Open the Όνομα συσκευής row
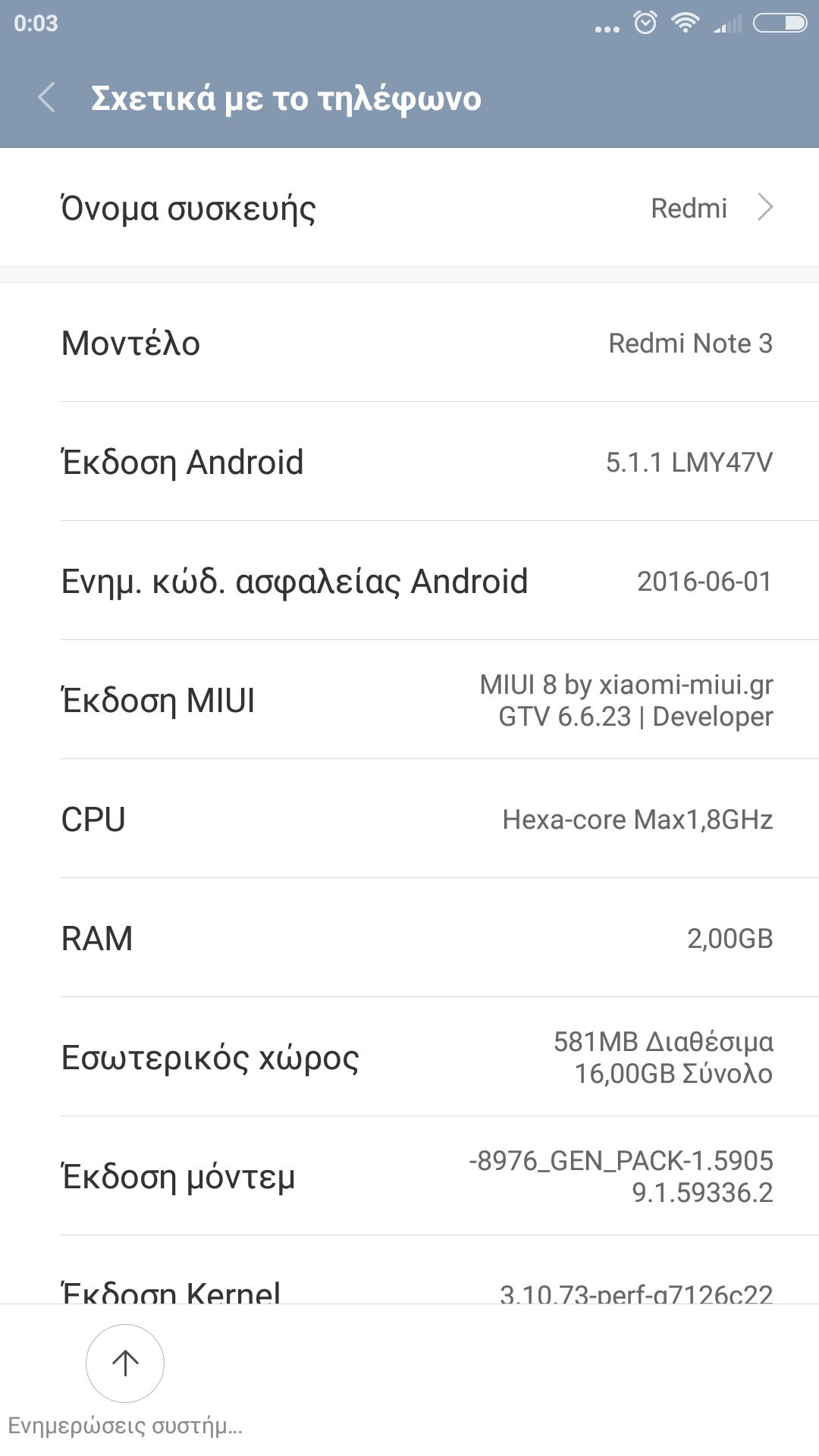Viewport: 819px width, 1456px height. coord(409,208)
